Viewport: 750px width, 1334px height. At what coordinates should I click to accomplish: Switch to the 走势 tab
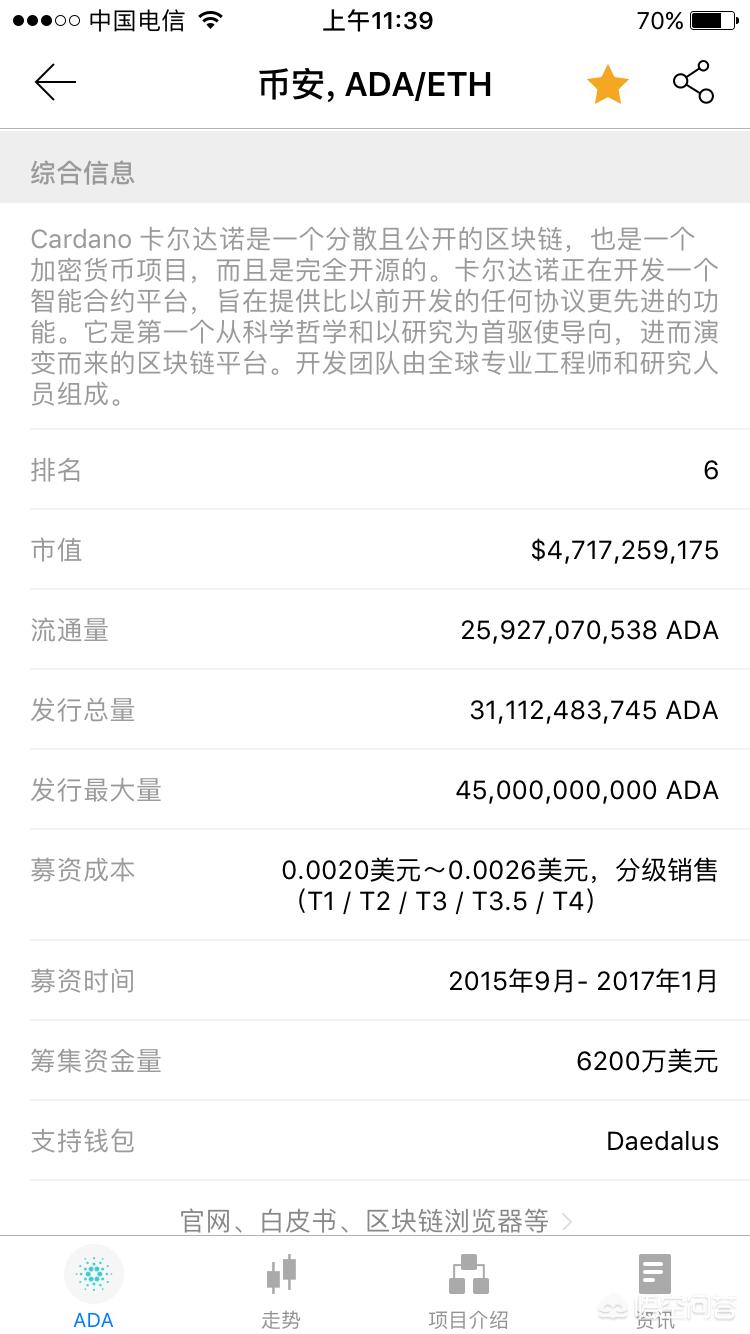281,1288
